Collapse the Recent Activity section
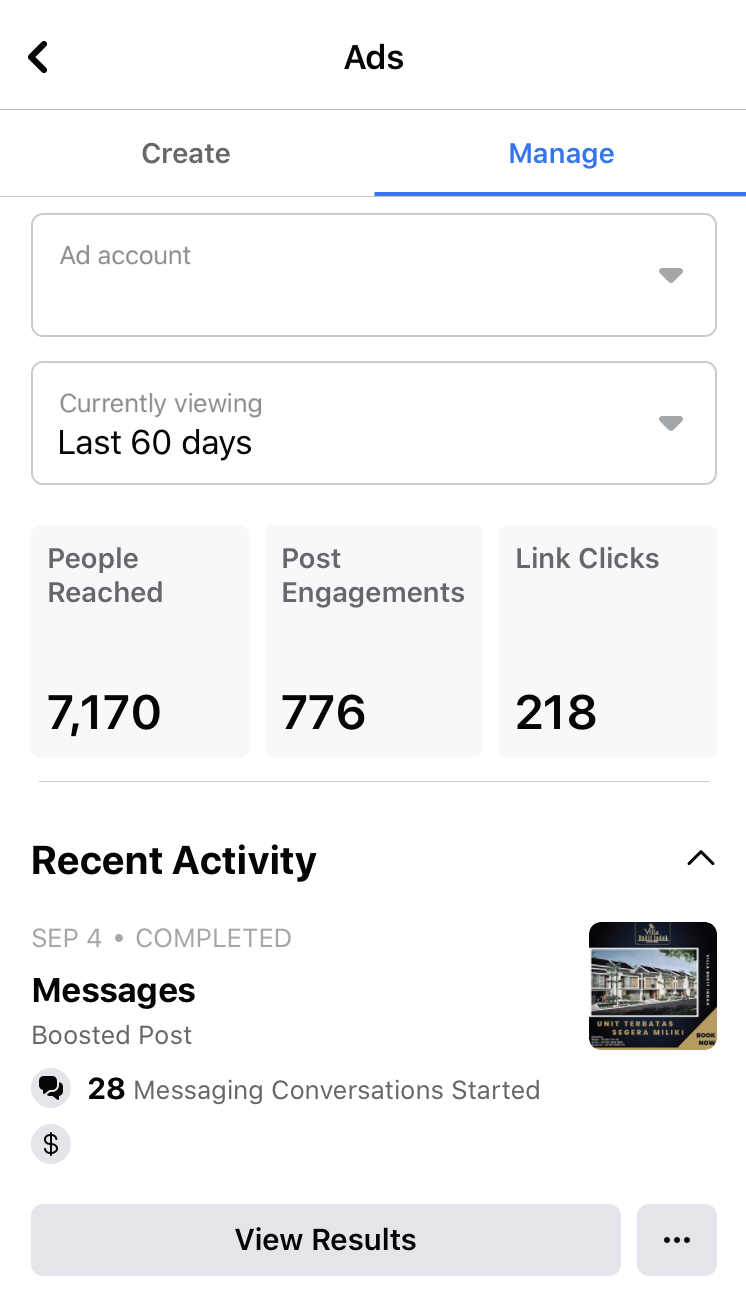Viewport: 746px width, 1295px height. pos(701,858)
